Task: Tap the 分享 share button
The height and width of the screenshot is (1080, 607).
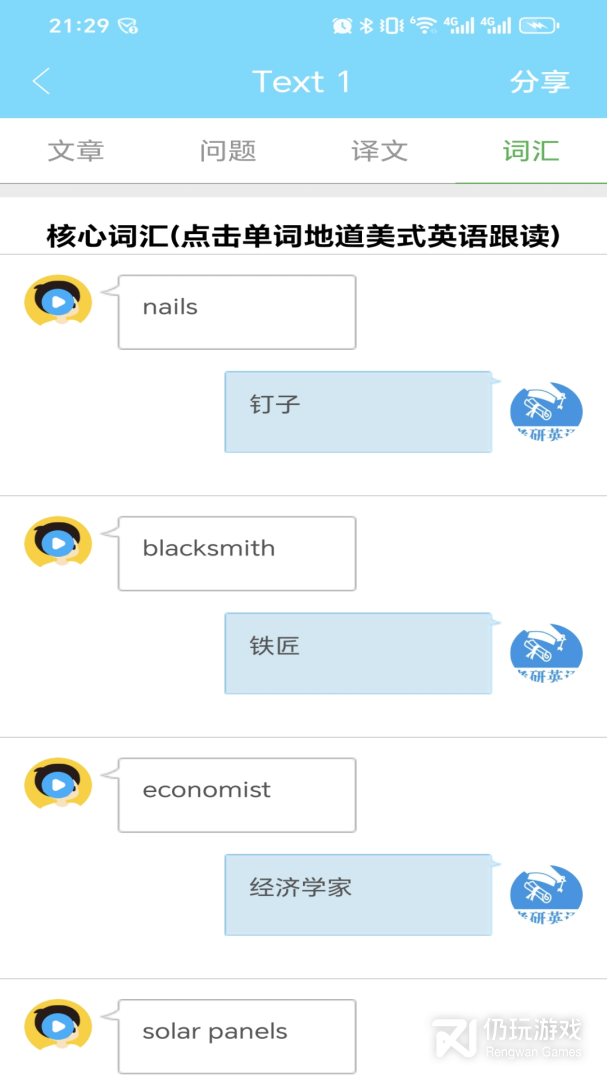Action: point(539,82)
